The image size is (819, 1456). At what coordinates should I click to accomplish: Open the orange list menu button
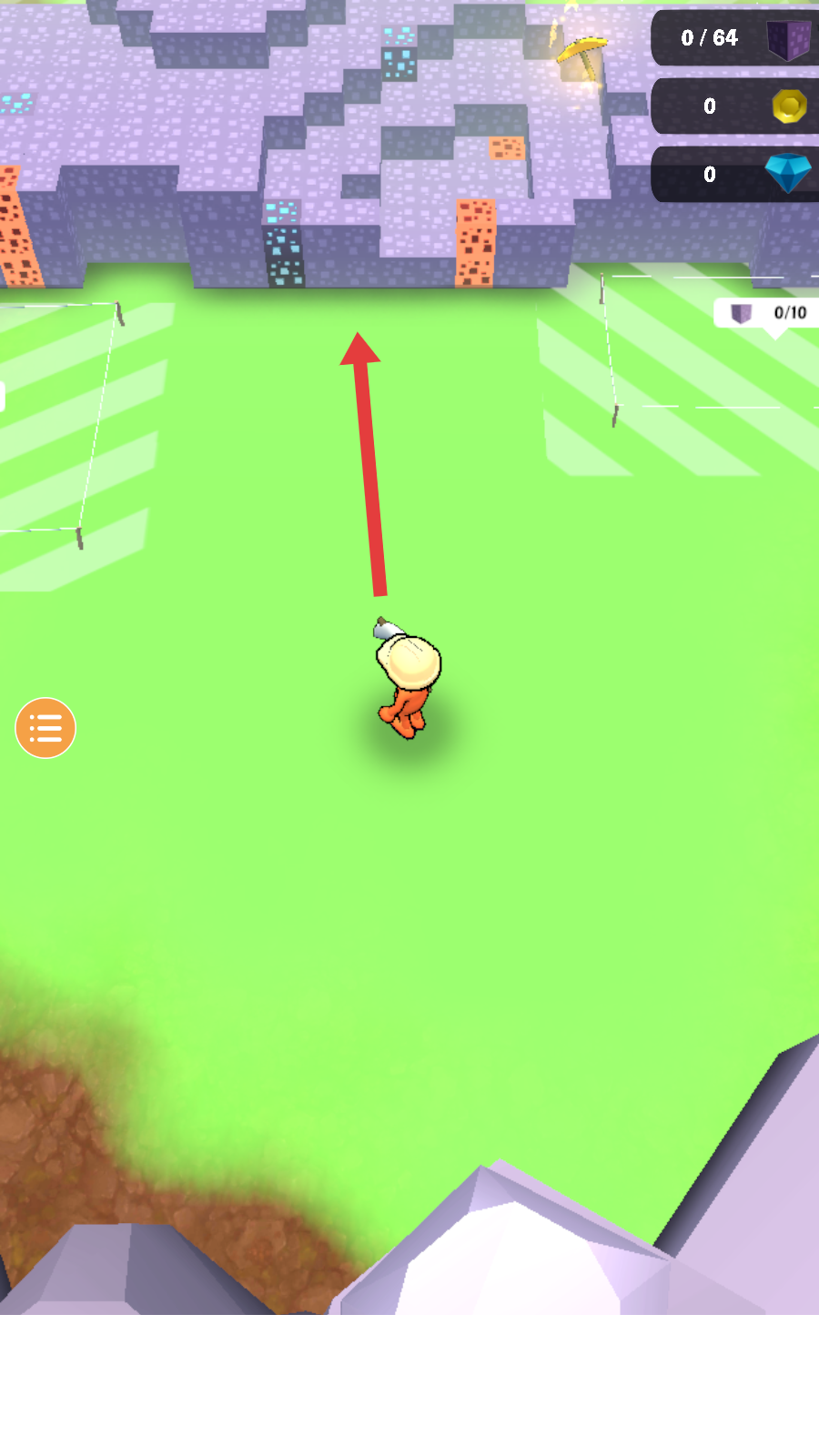(x=45, y=728)
